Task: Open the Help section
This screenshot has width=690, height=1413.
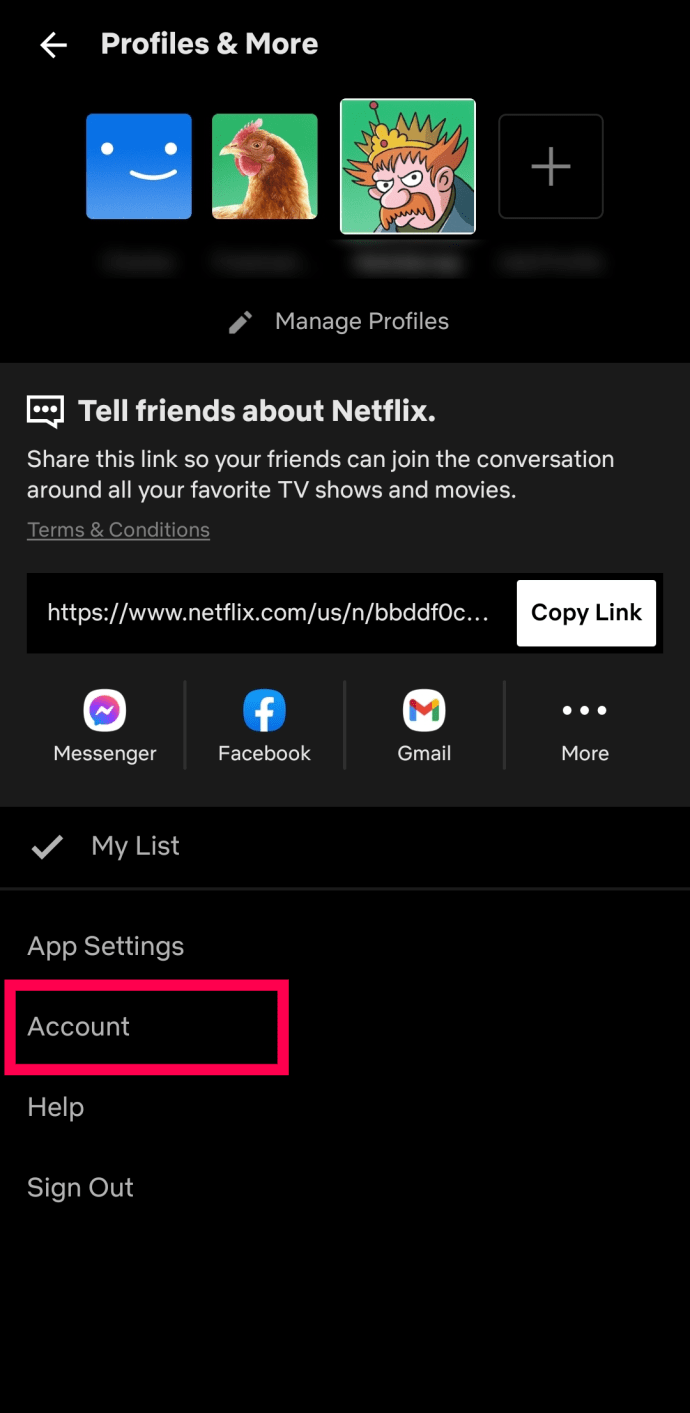Action: [56, 1107]
